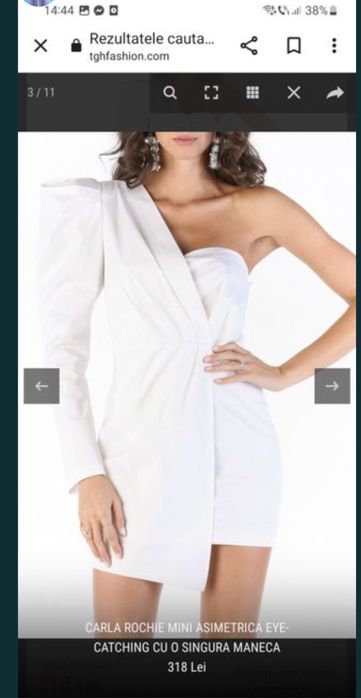Go to the next gallery image

(332, 386)
